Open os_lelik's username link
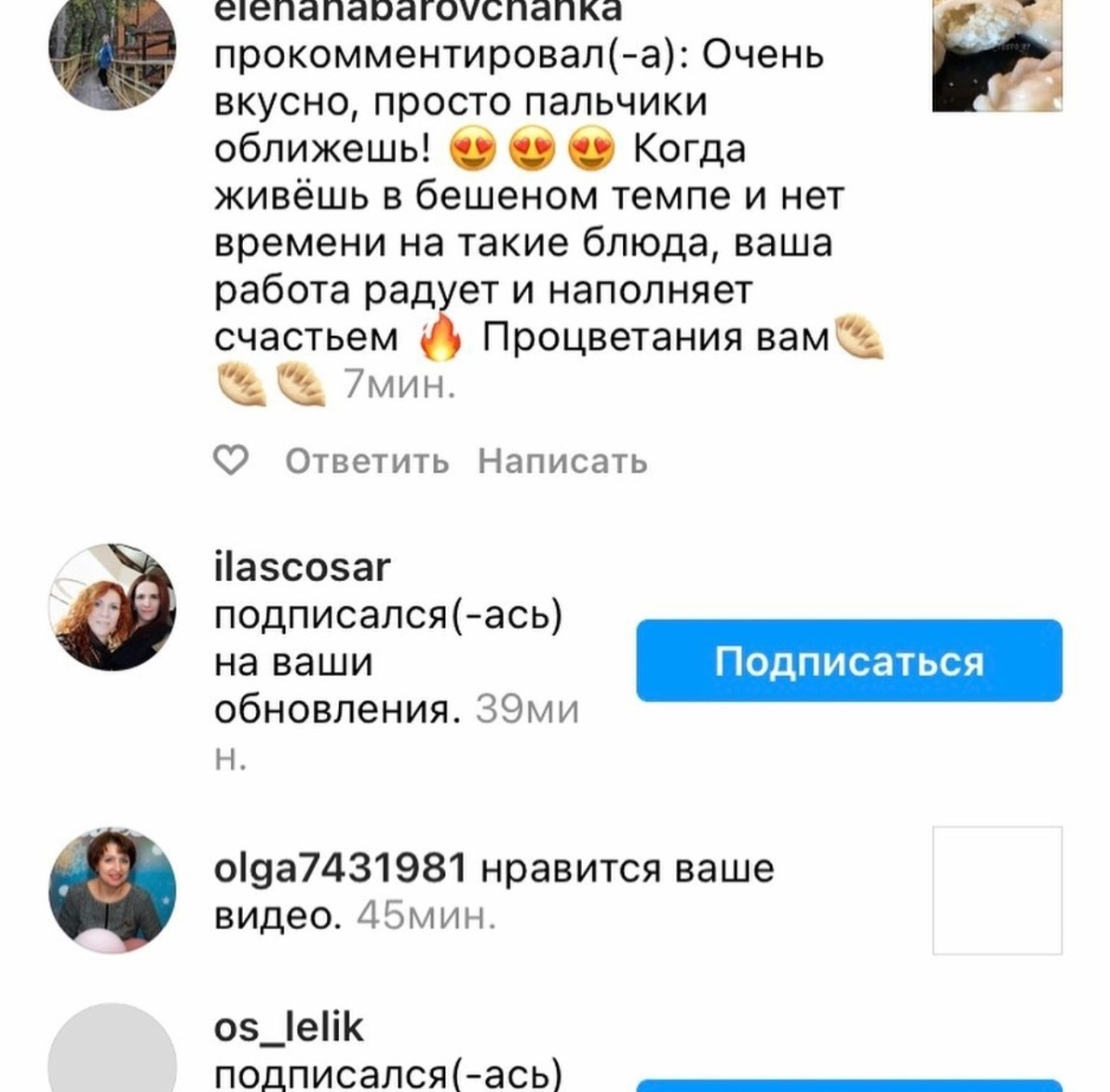The width and height of the screenshot is (1110, 1092). [289, 1028]
